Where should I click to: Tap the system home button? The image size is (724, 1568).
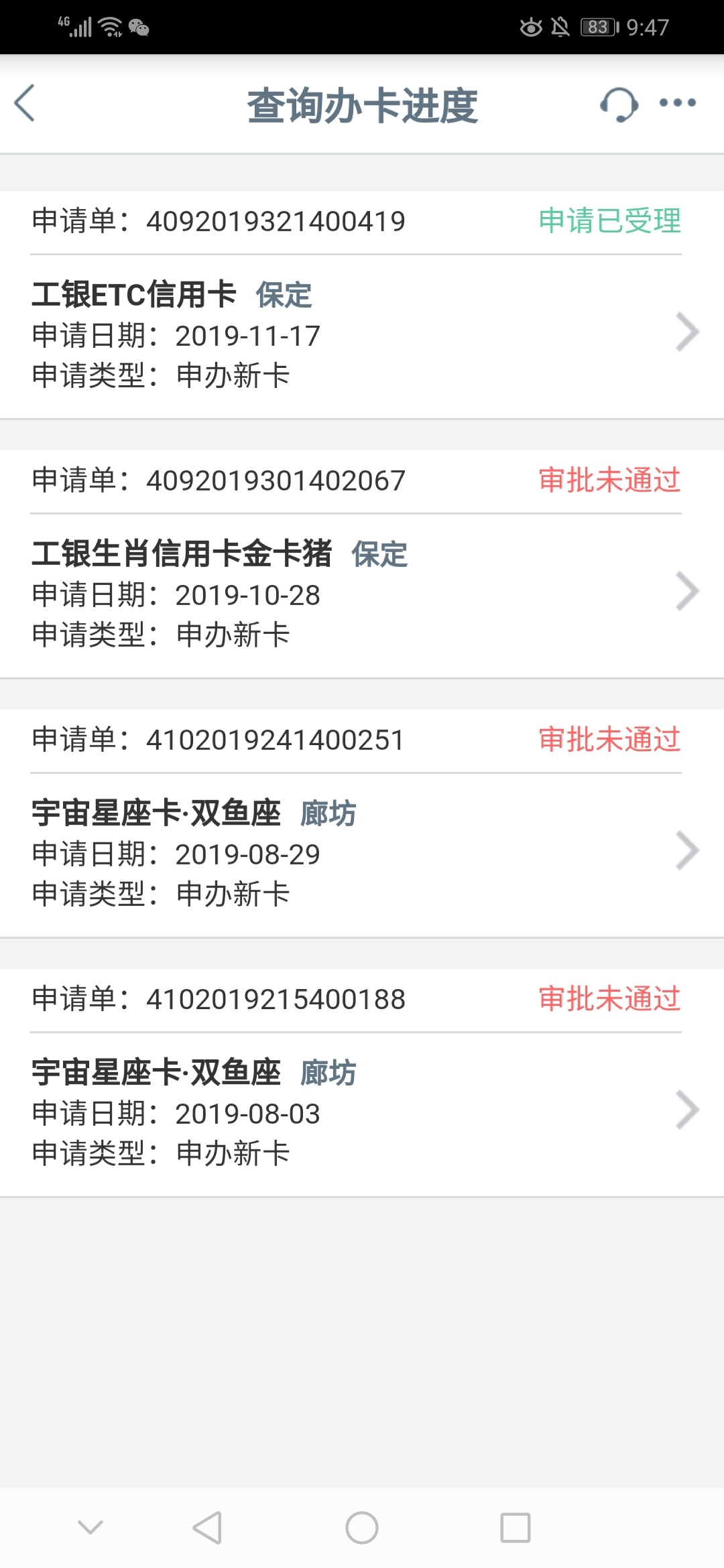[x=362, y=1528]
